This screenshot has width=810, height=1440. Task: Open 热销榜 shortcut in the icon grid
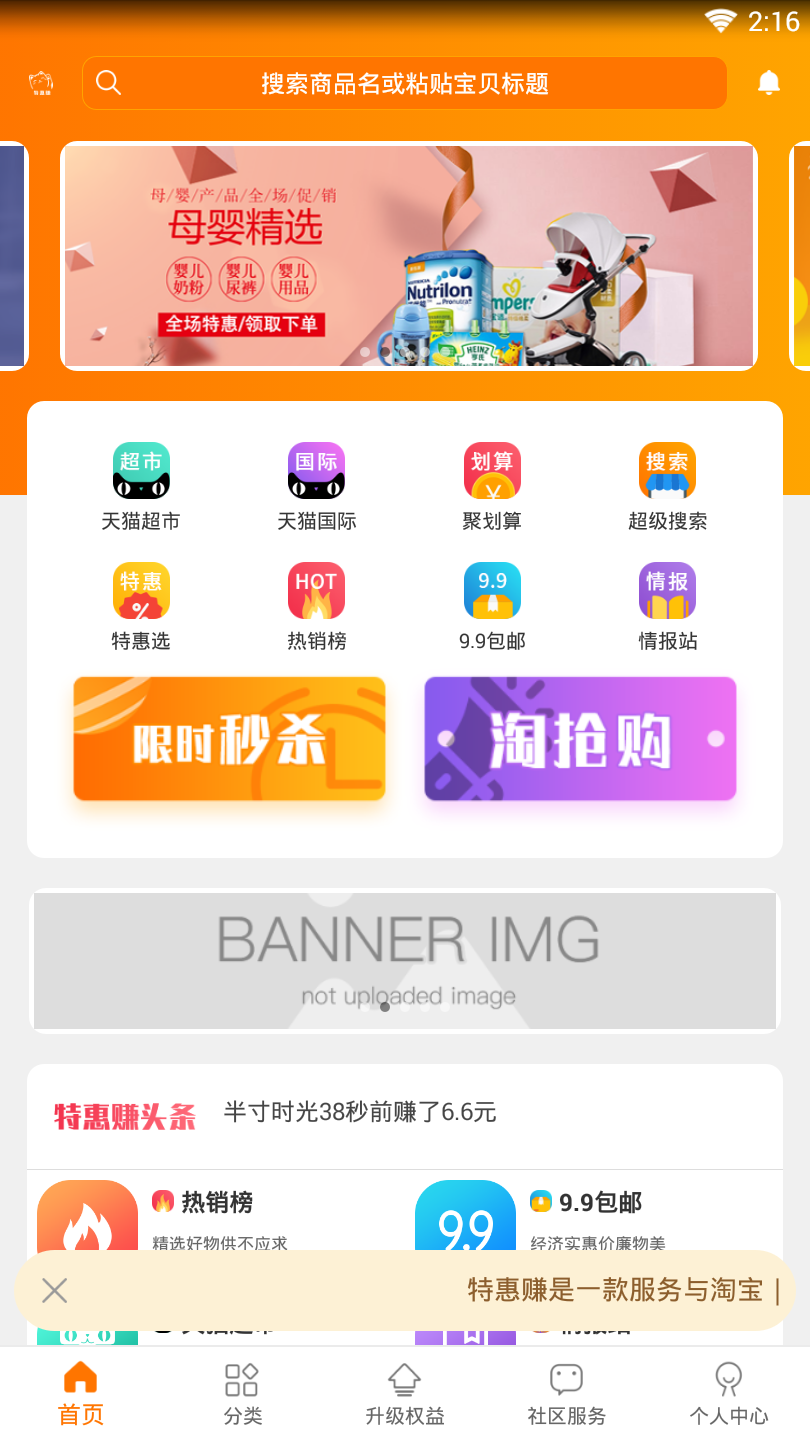pyautogui.click(x=316, y=606)
